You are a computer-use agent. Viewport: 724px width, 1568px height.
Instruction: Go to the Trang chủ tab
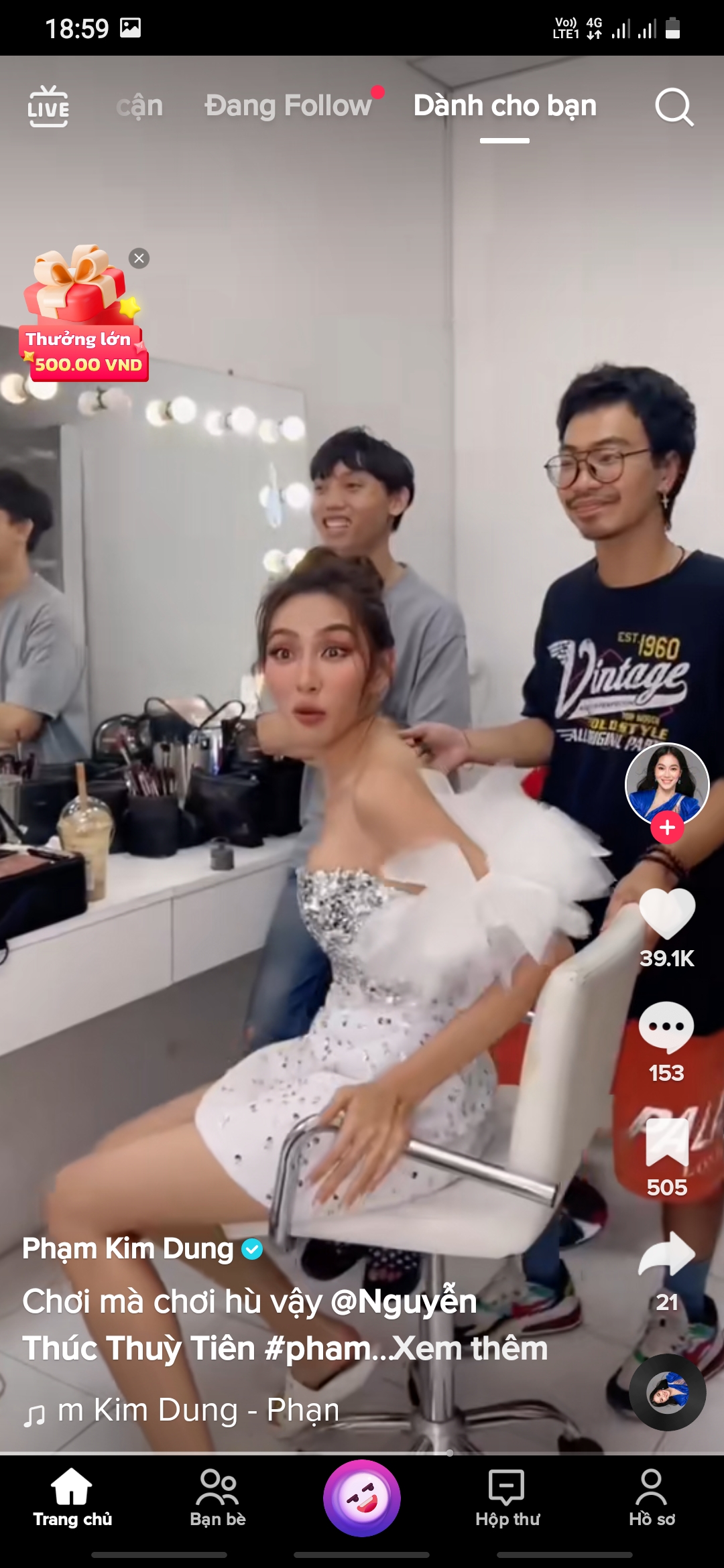click(72, 1498)
